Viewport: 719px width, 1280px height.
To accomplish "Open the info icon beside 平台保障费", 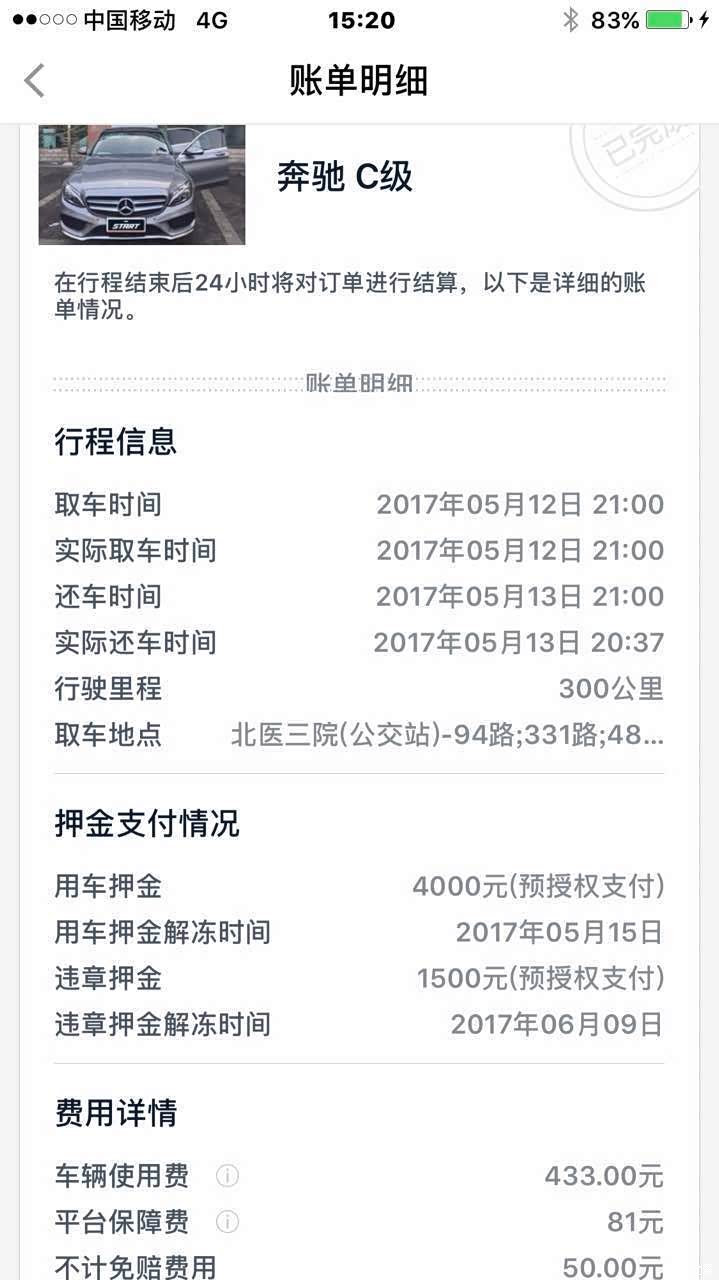I will 228,1222.
